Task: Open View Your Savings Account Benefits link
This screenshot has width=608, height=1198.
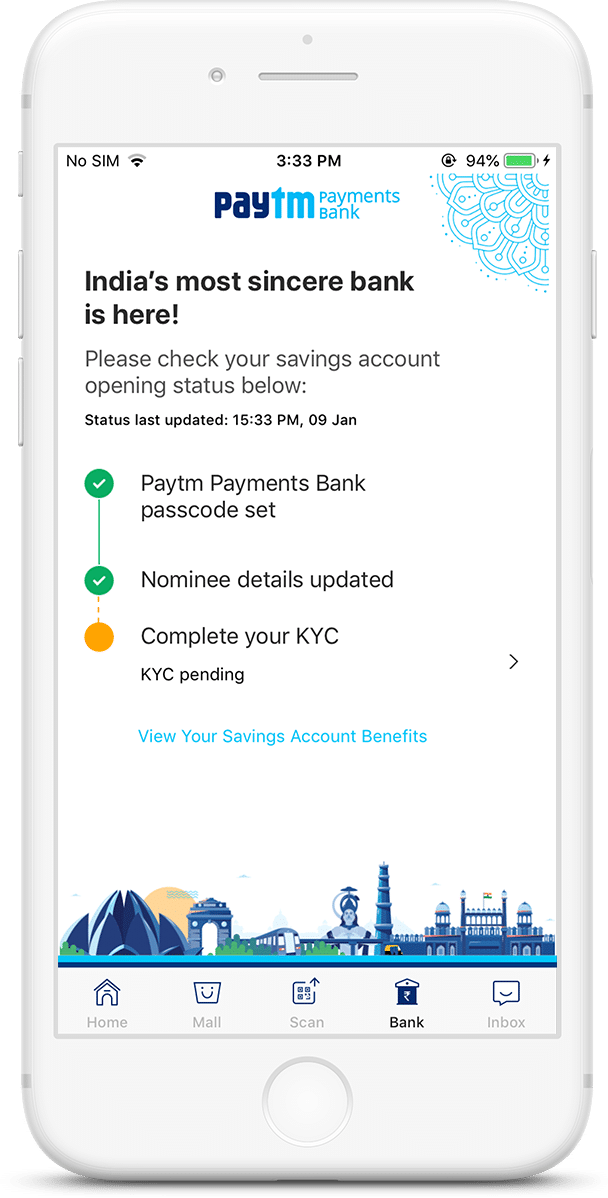Action: [x=282, y=736]
